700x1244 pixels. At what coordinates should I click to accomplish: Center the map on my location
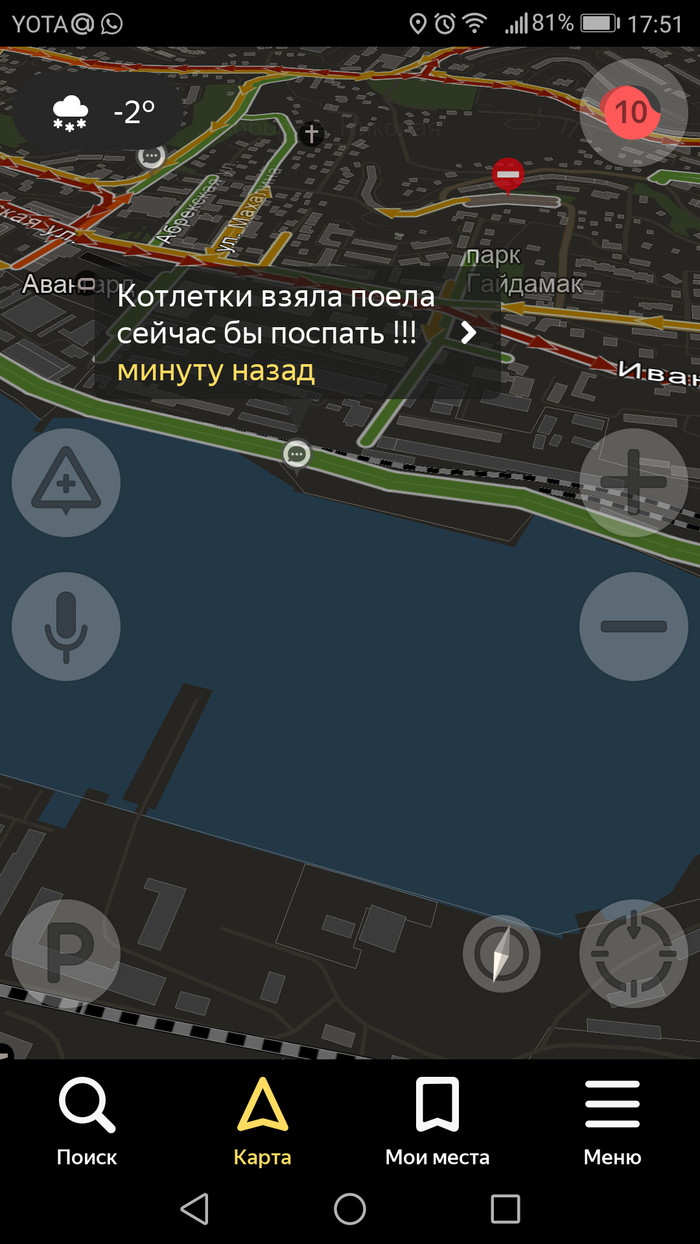pos(634,953)
